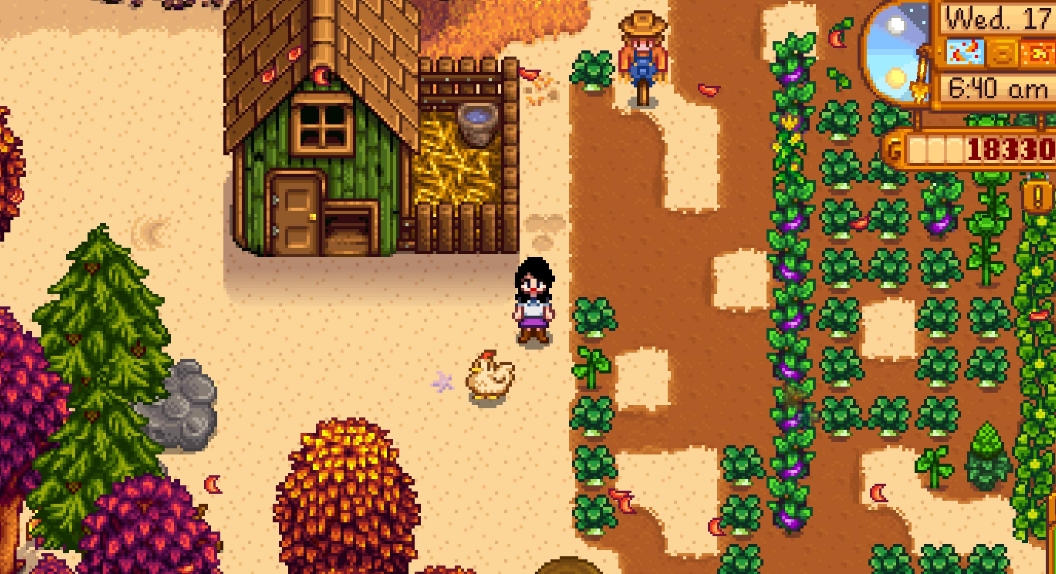Open the coop's wooden door
This screenshot has width=1056, height=574.
click(x=295, y=213)
